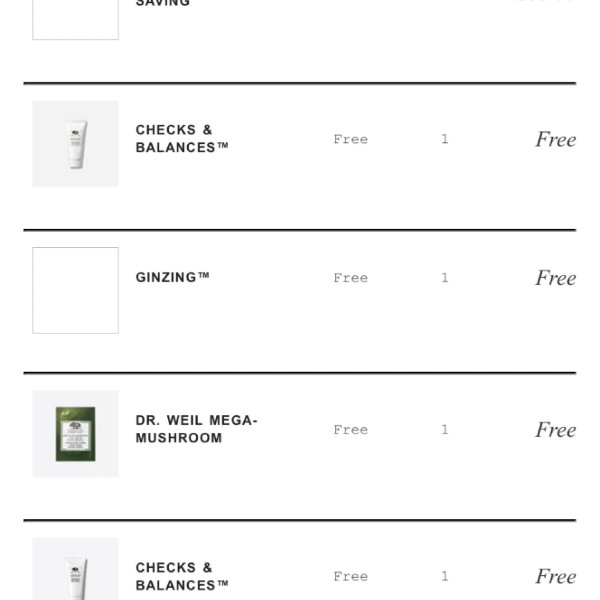Open the Dr. Weil Mega-Mushroom name link
This screenshot has width=600, height=600.
196,429
